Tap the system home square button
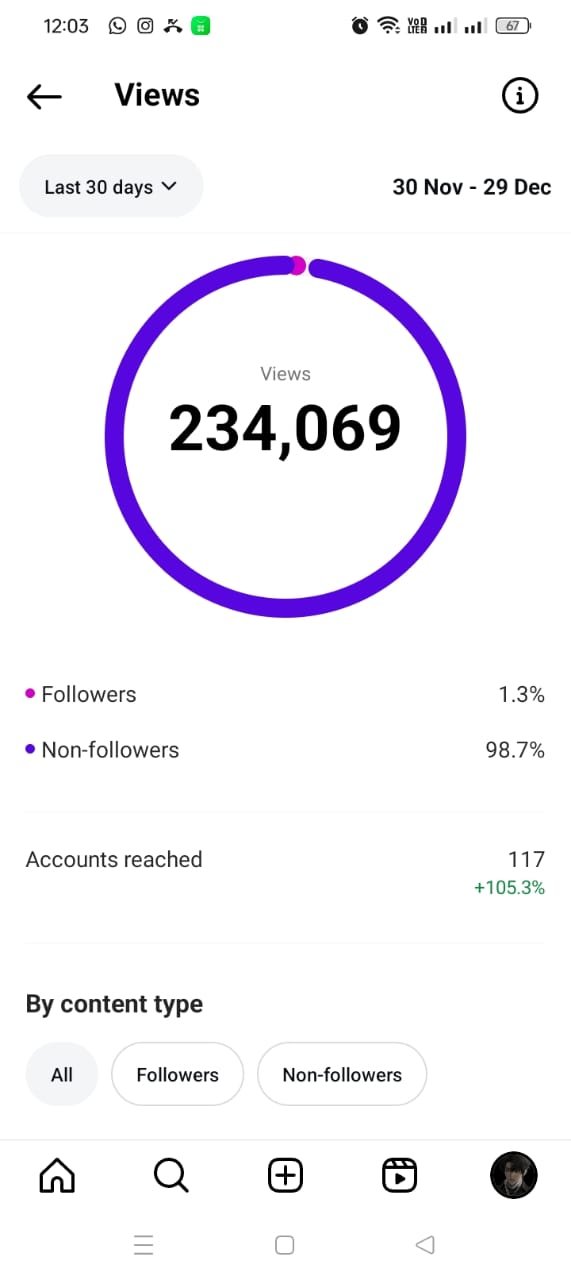571x1280 pixels. coord(284,1244)
